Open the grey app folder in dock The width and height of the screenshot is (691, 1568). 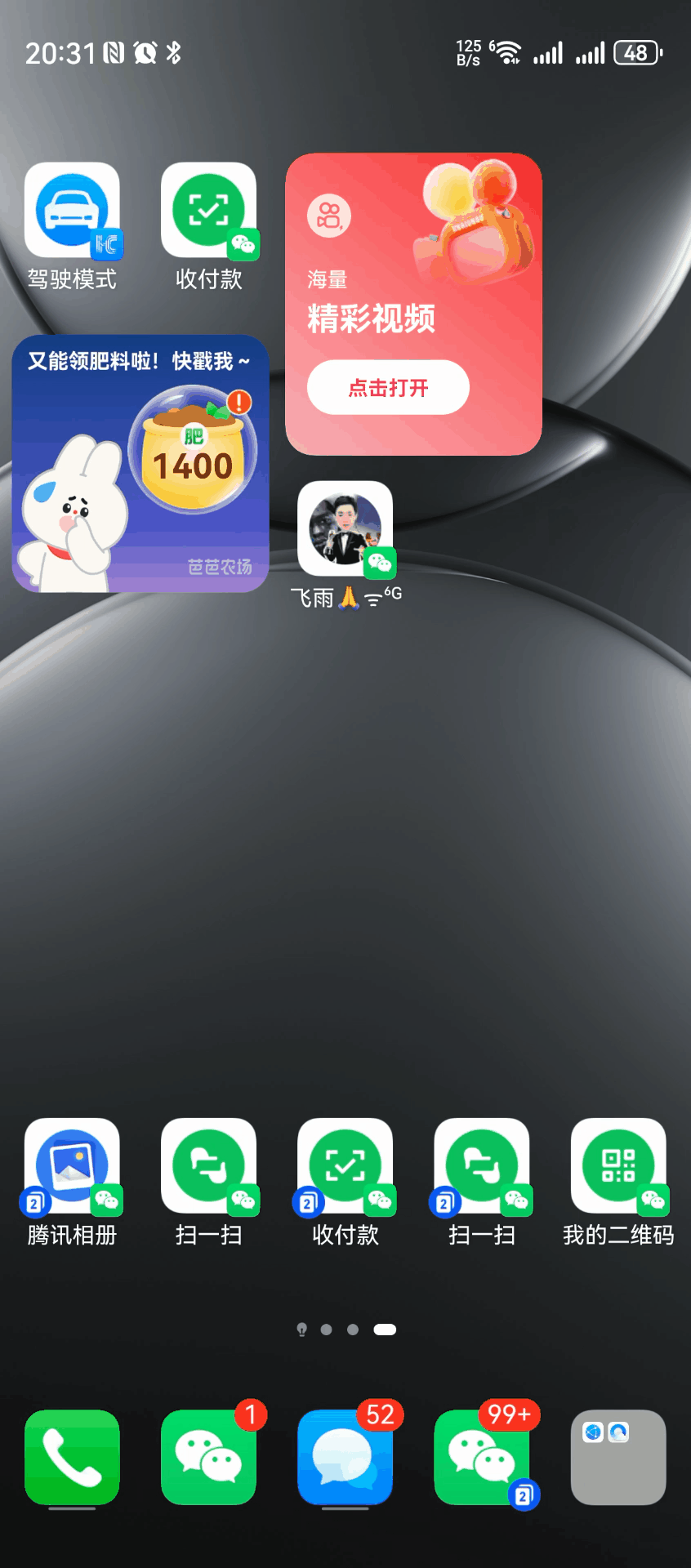tap(617, 1457)
